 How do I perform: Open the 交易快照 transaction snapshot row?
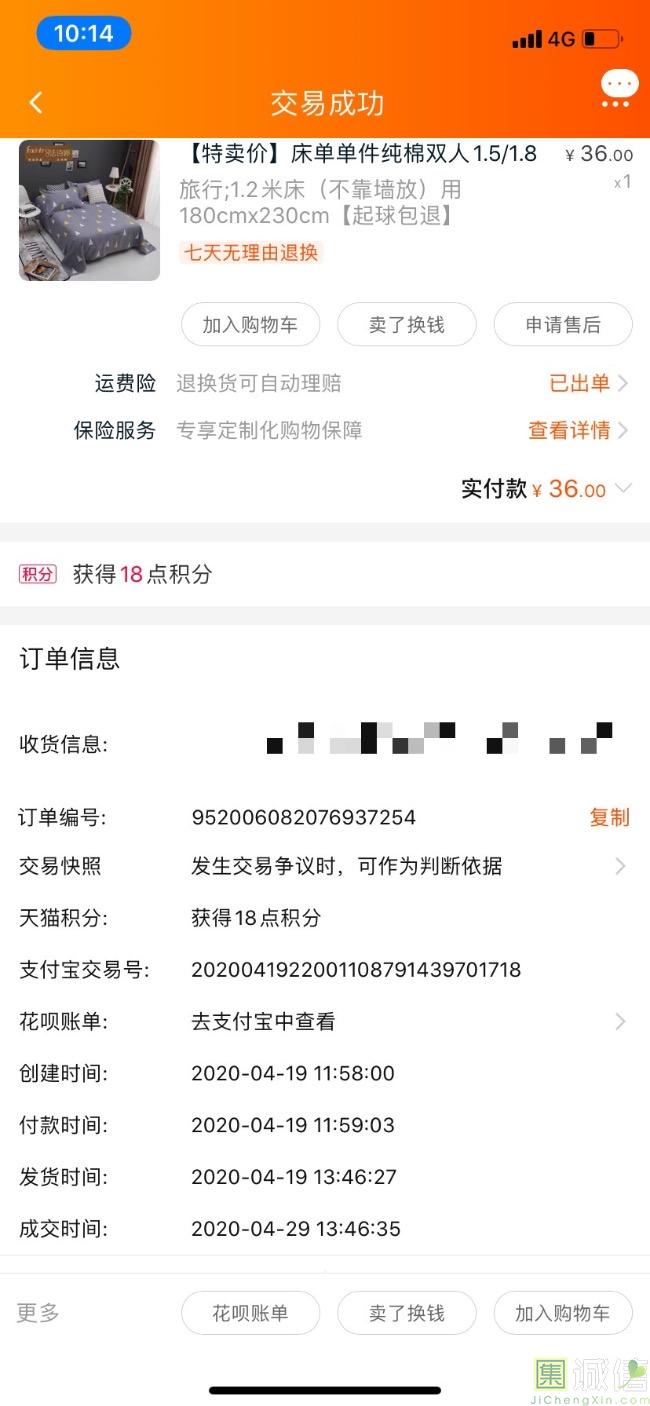325,866
